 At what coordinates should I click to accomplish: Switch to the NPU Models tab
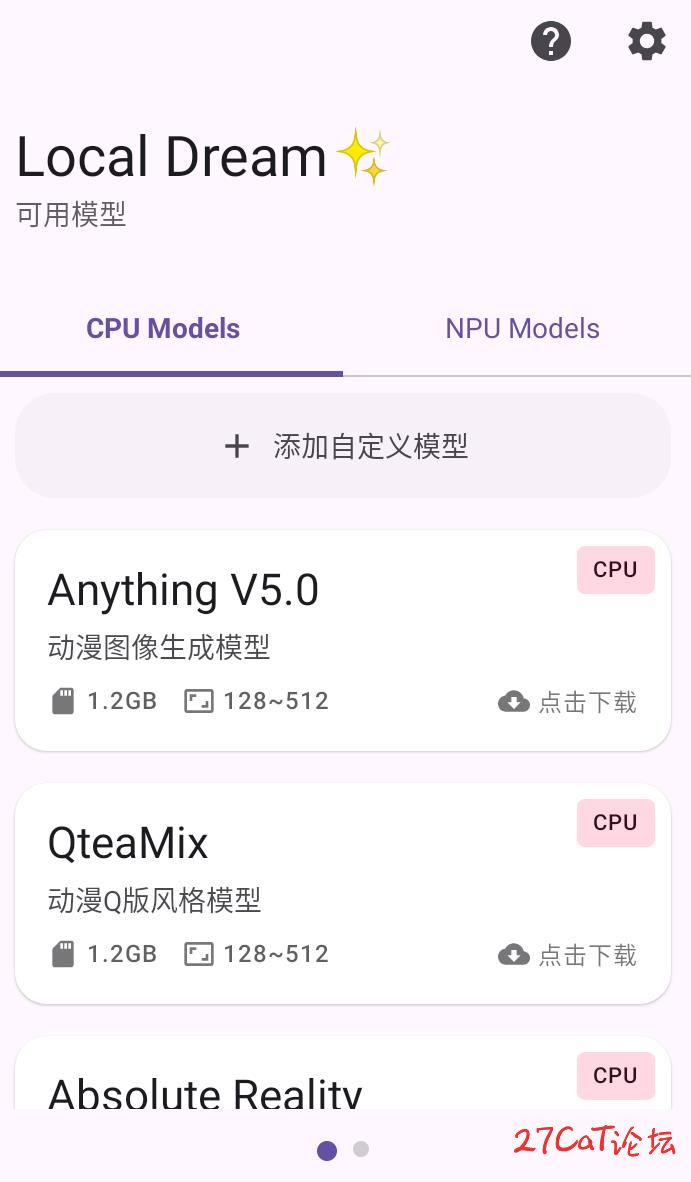pos(522,329)
